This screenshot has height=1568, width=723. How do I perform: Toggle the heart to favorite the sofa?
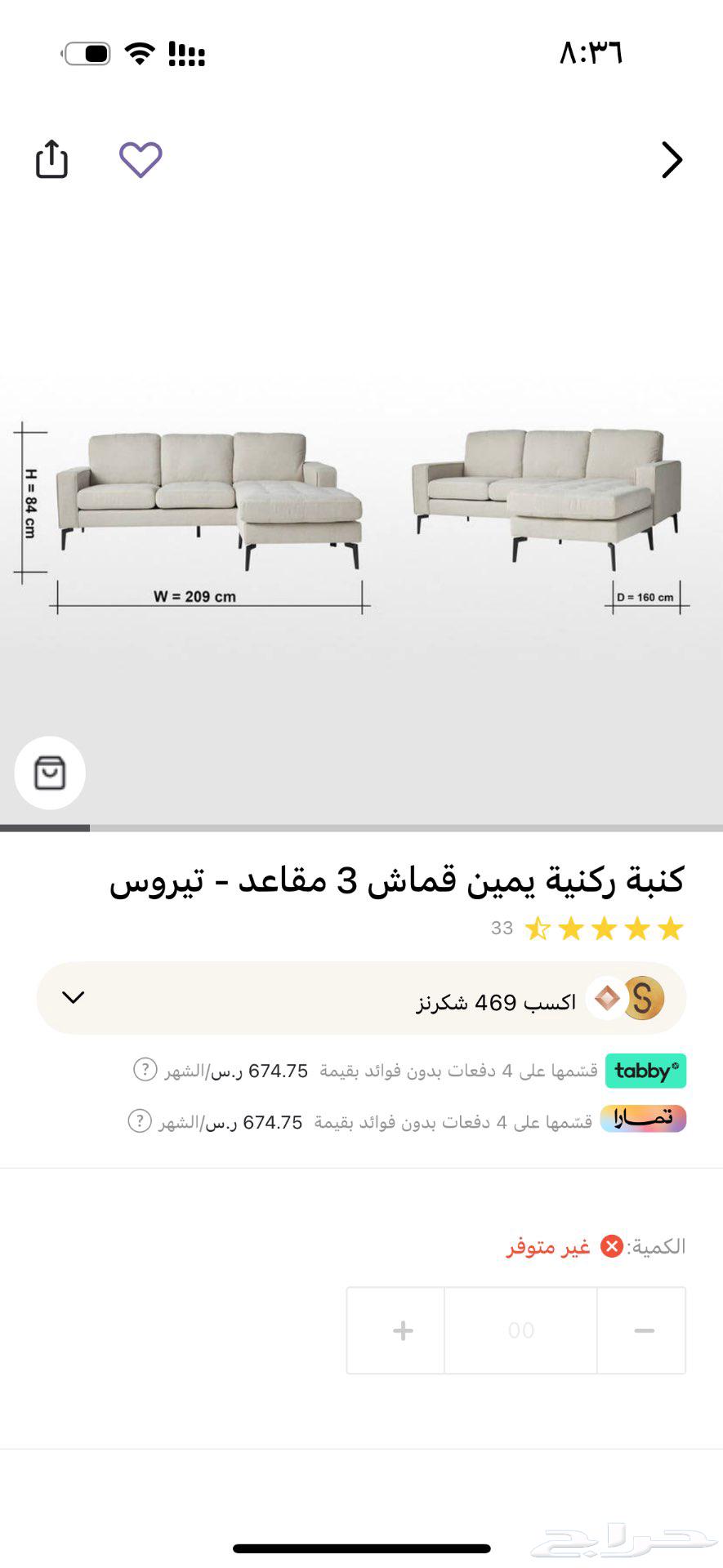(x=140, y=162)
